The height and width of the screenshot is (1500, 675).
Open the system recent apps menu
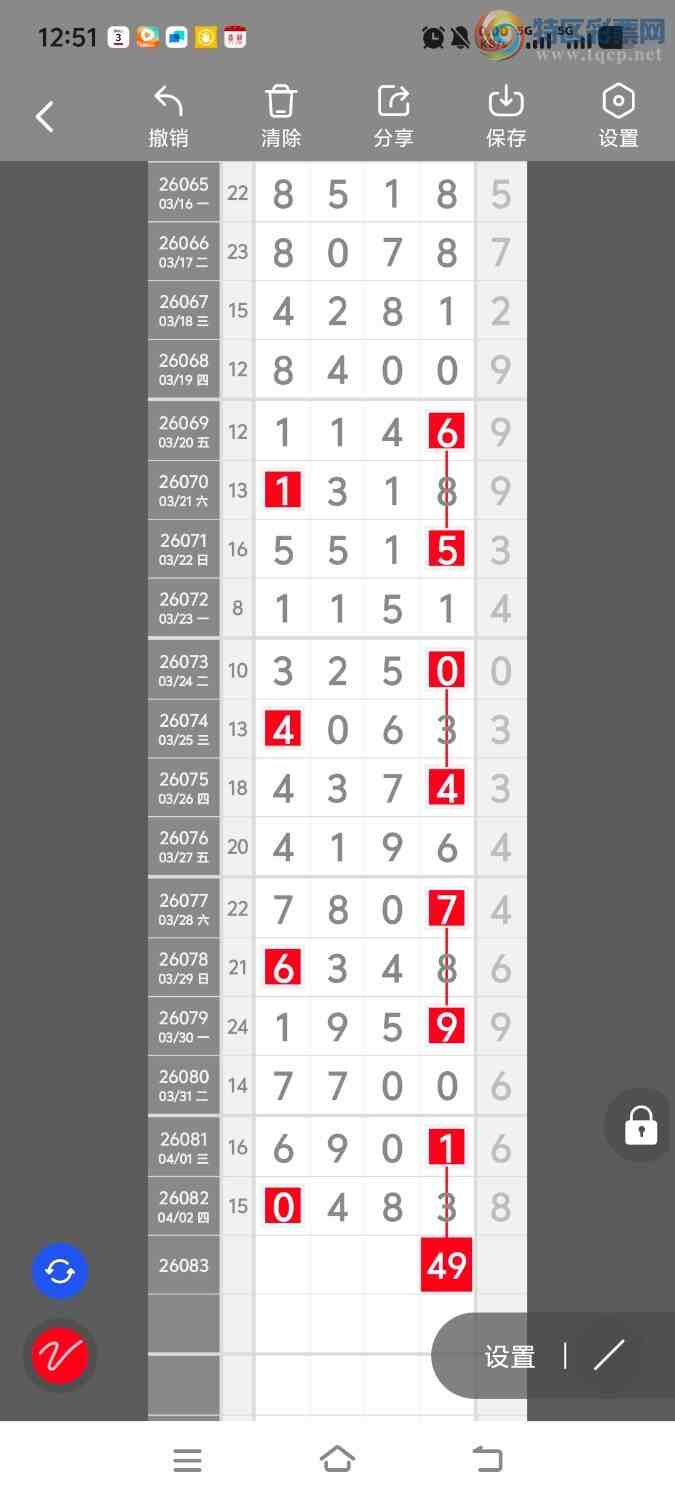pyautogui.click(x=188, y=1460)
